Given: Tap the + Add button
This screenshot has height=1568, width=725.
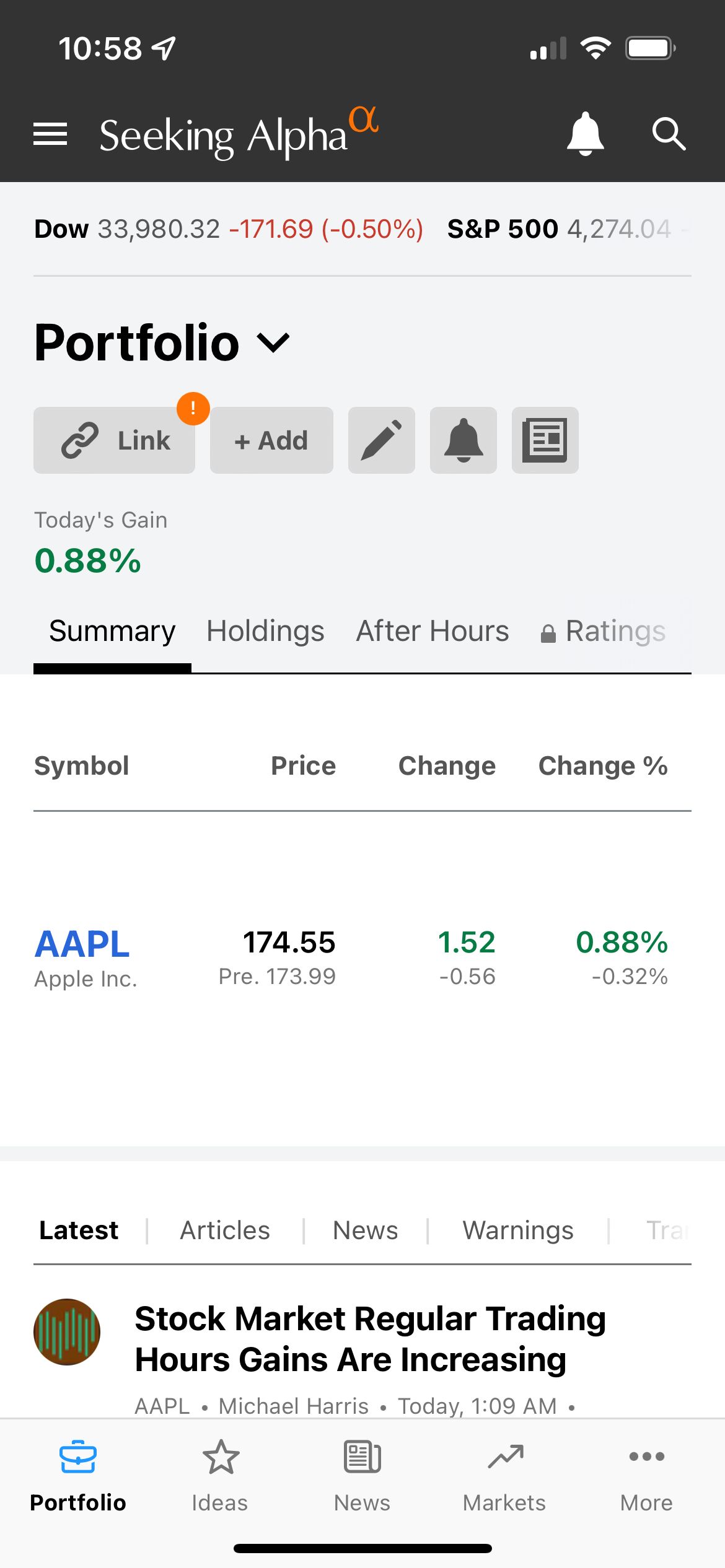Looking at the screenshot, I should coord(271,440).
